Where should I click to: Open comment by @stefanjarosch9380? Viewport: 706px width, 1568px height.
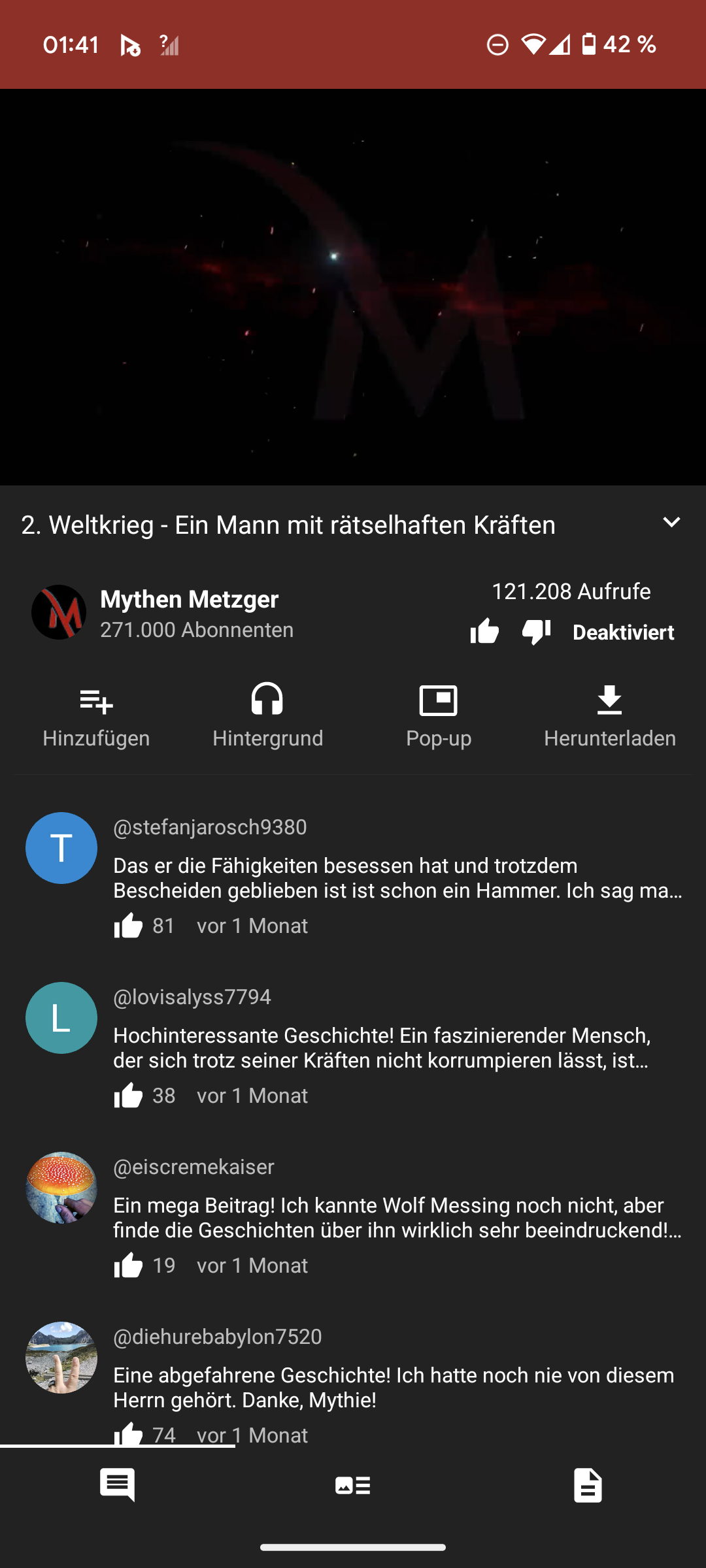[397, 877]
